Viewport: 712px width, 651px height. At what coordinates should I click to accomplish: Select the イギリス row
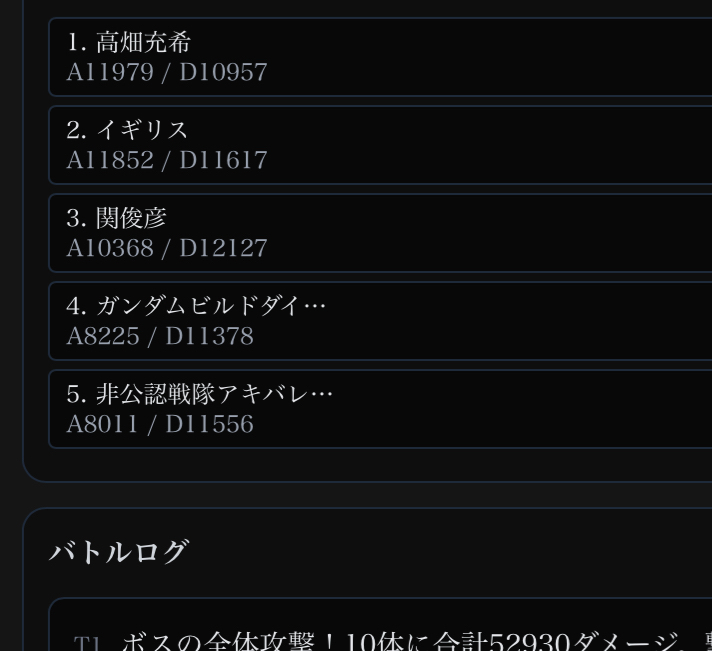(x=380, y=145)
